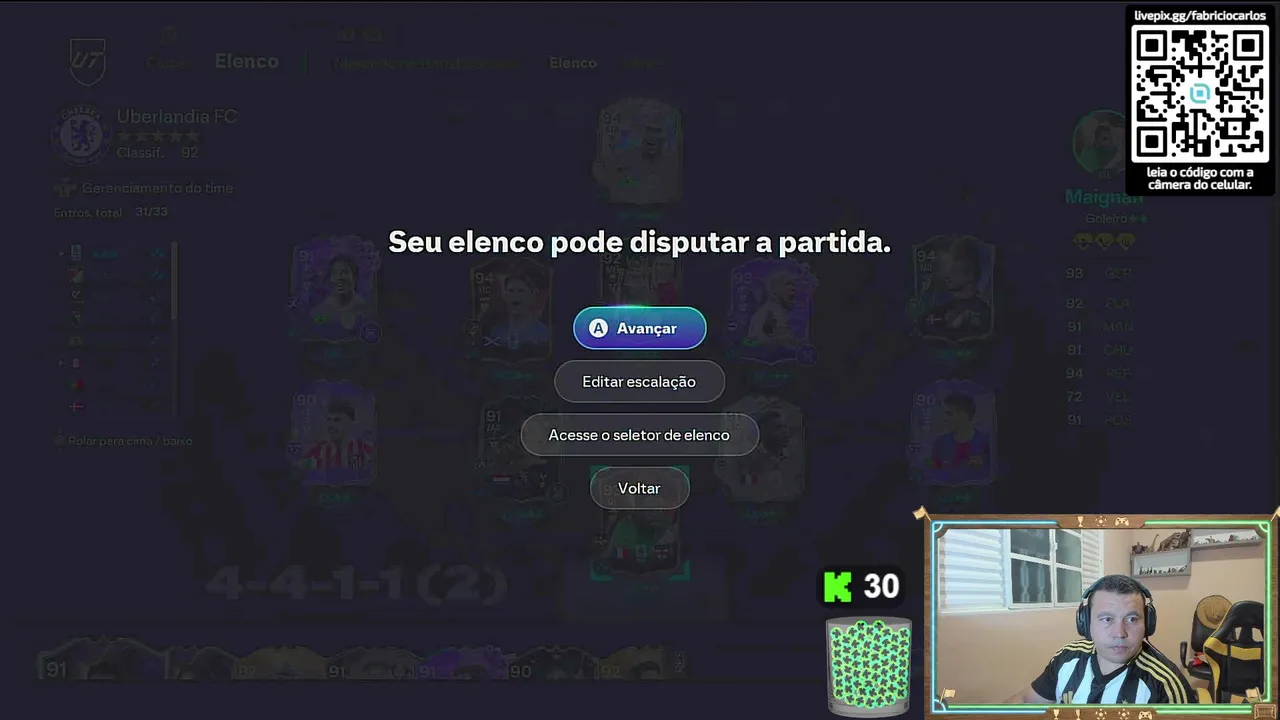
Task: Choose Editar escalação
Action: pos(639,382)
